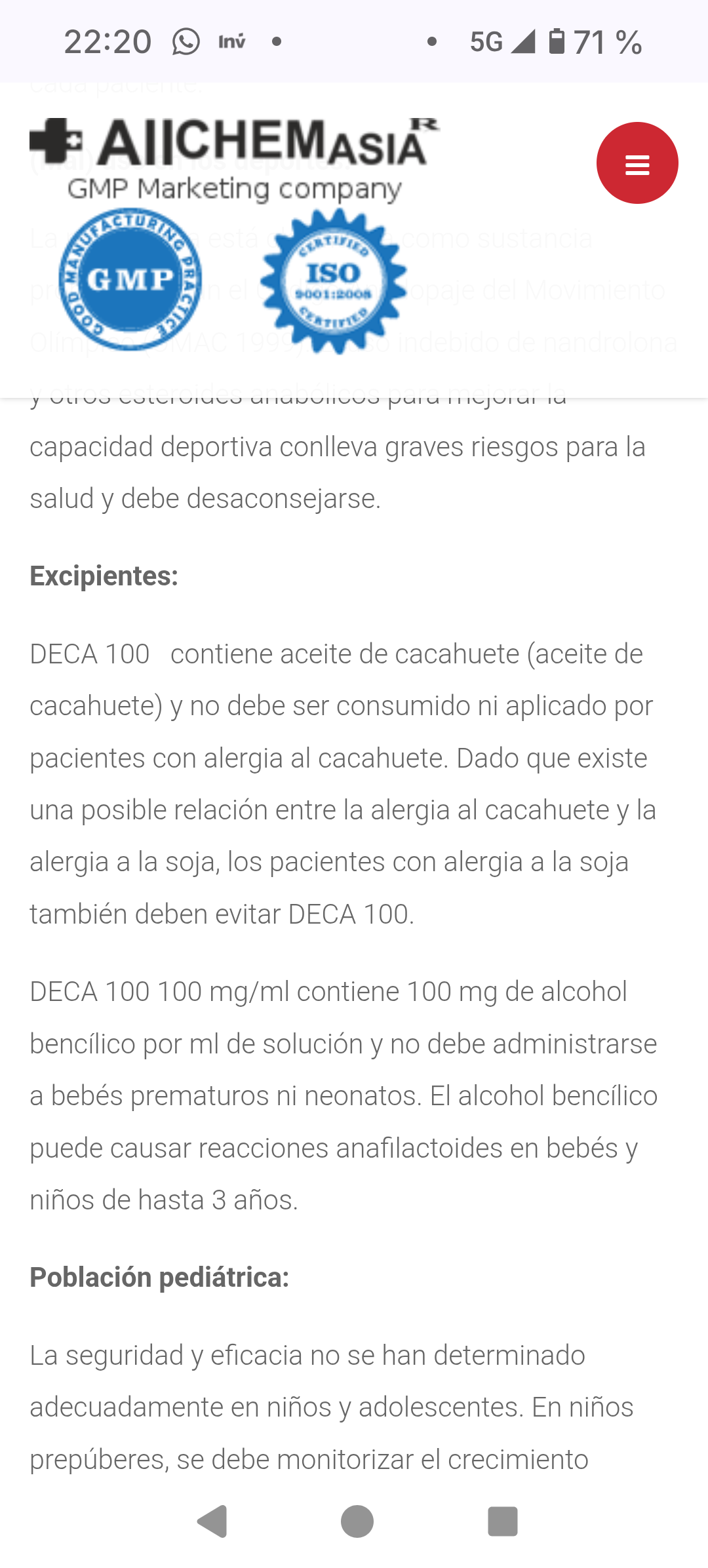Open the red hamburger menu button
Image resolution: width=708 pixels, height=1568 pixels.
[637, 163]
